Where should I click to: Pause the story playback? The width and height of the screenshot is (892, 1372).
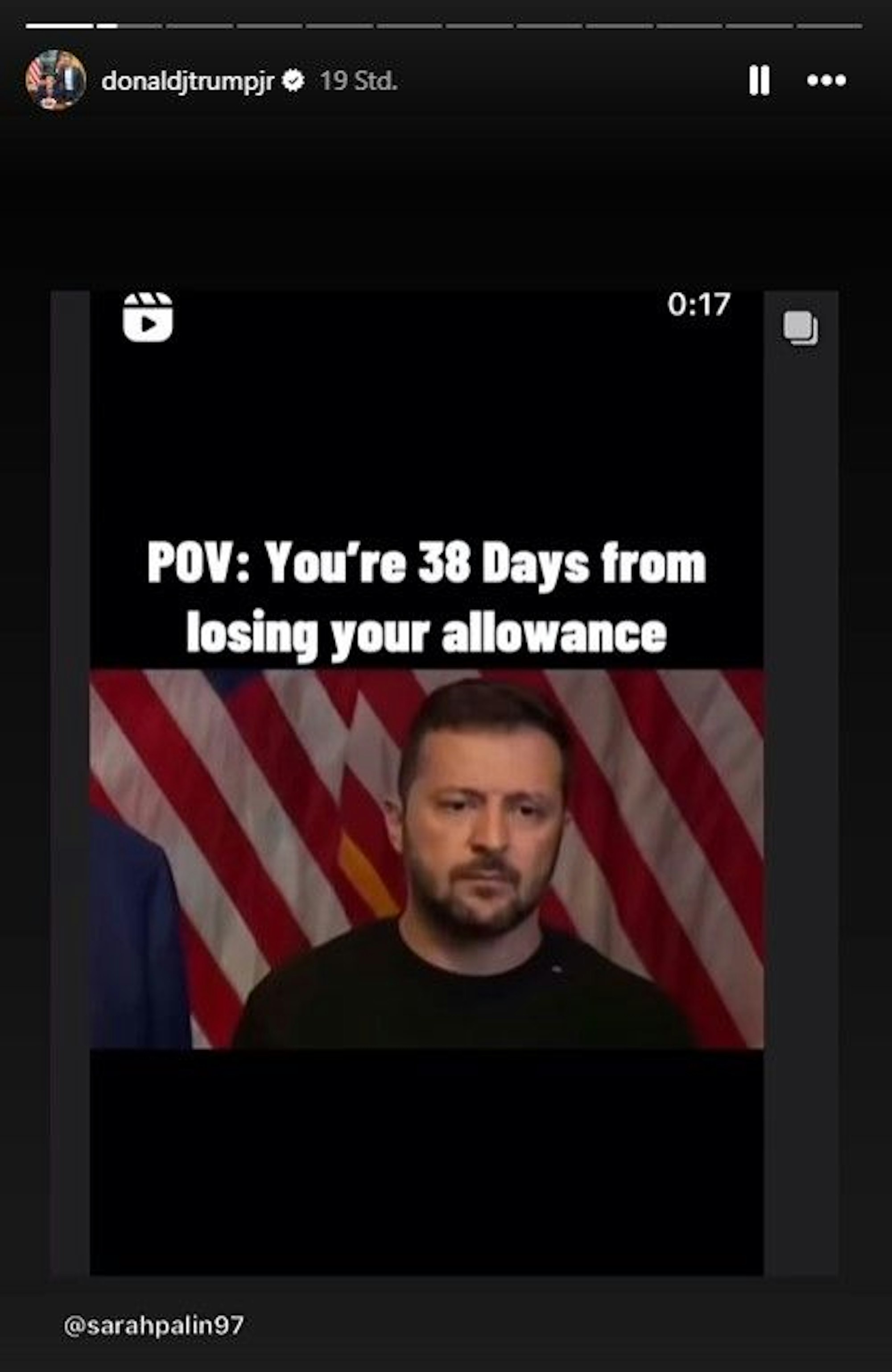759,80
